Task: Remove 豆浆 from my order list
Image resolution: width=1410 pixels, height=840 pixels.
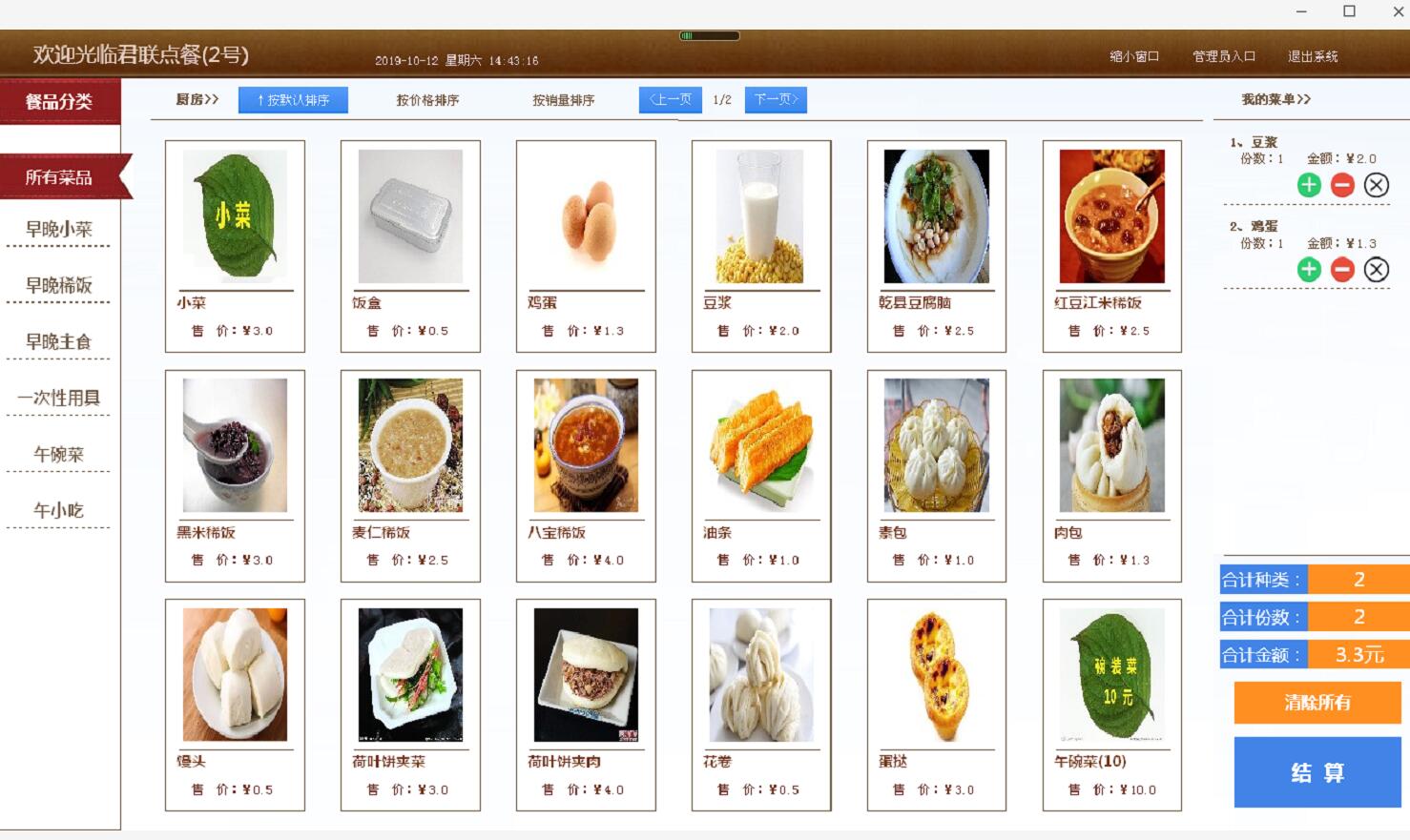Action: pyautogui.click(x=1376, y=185)
